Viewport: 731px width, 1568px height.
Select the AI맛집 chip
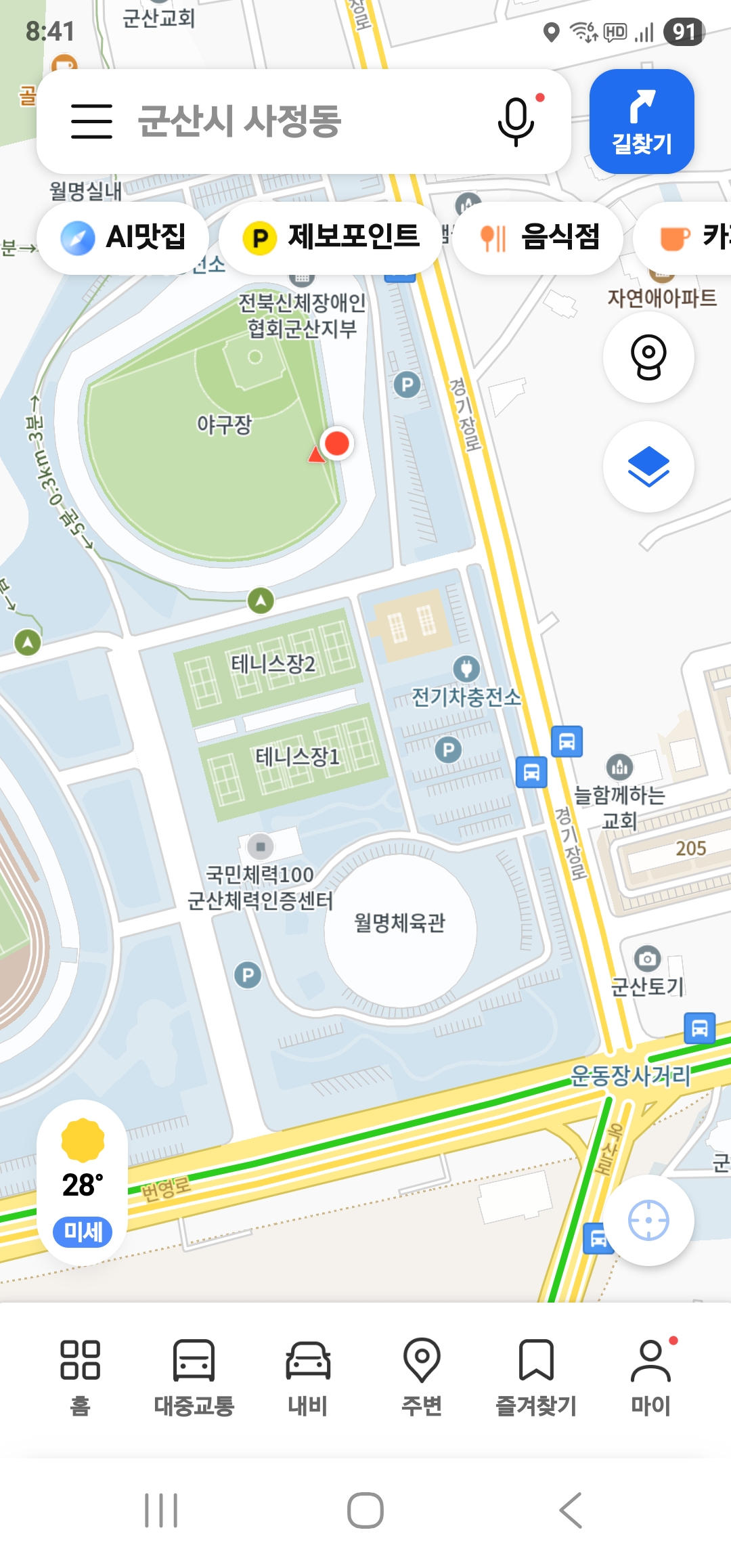pyautogui.click(x=123, y=238)
